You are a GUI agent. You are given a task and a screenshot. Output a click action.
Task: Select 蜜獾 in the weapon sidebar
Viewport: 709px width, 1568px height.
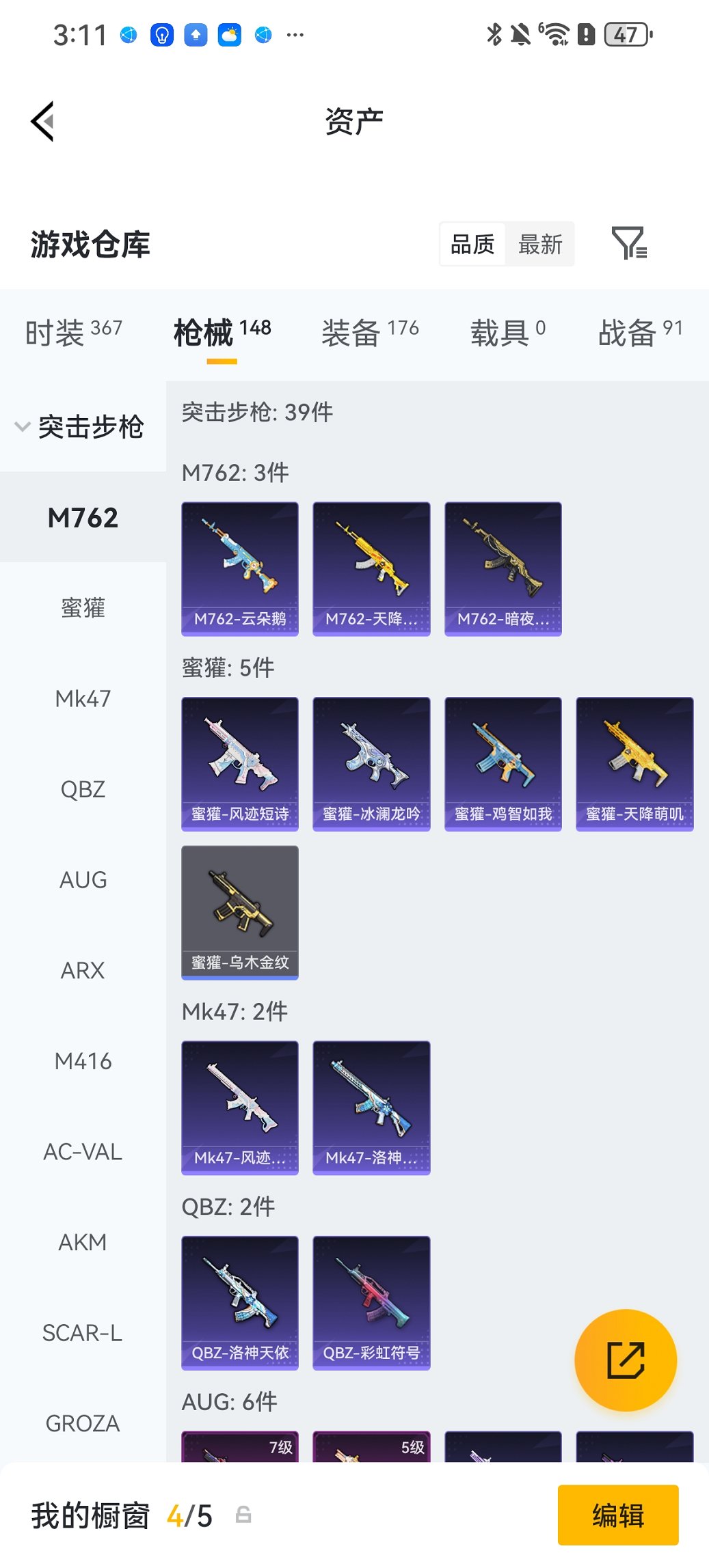pos(83,607)
